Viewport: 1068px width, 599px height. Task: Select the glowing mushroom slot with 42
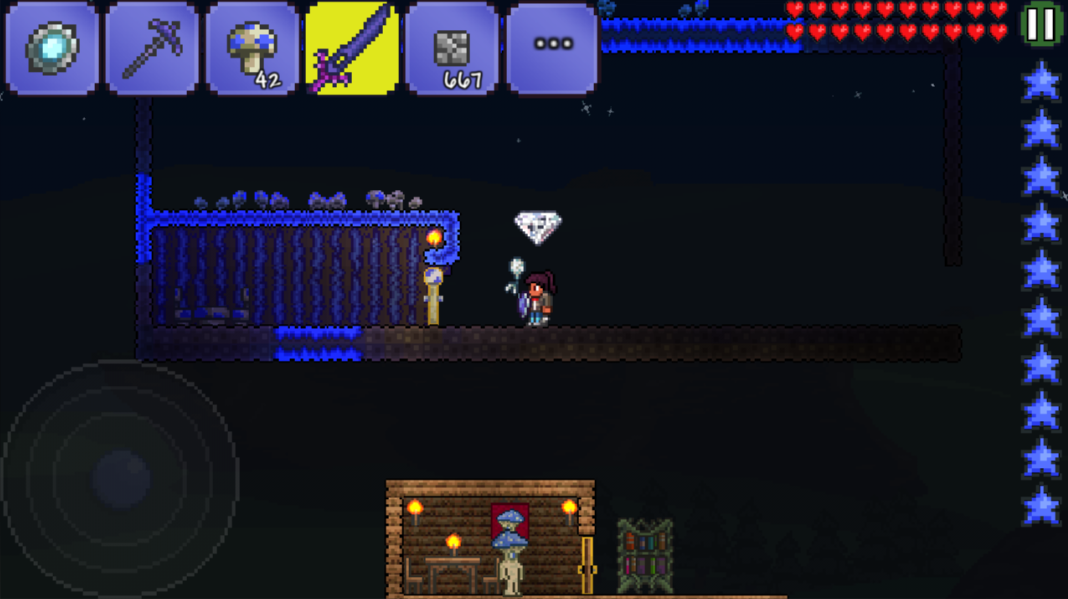pyautogui.click(x=252, y=48)
